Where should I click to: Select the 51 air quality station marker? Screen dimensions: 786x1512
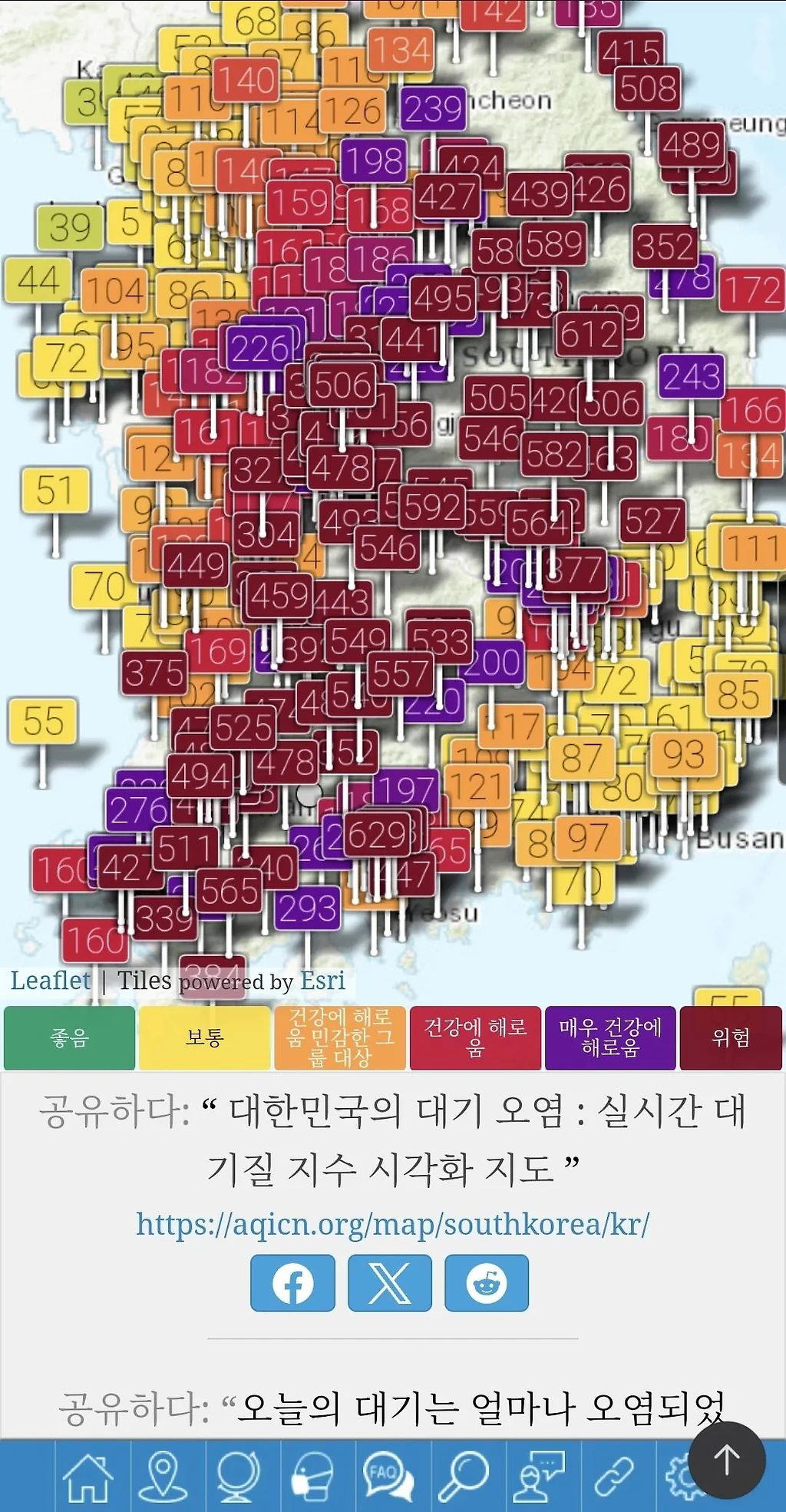coord(54,490)
